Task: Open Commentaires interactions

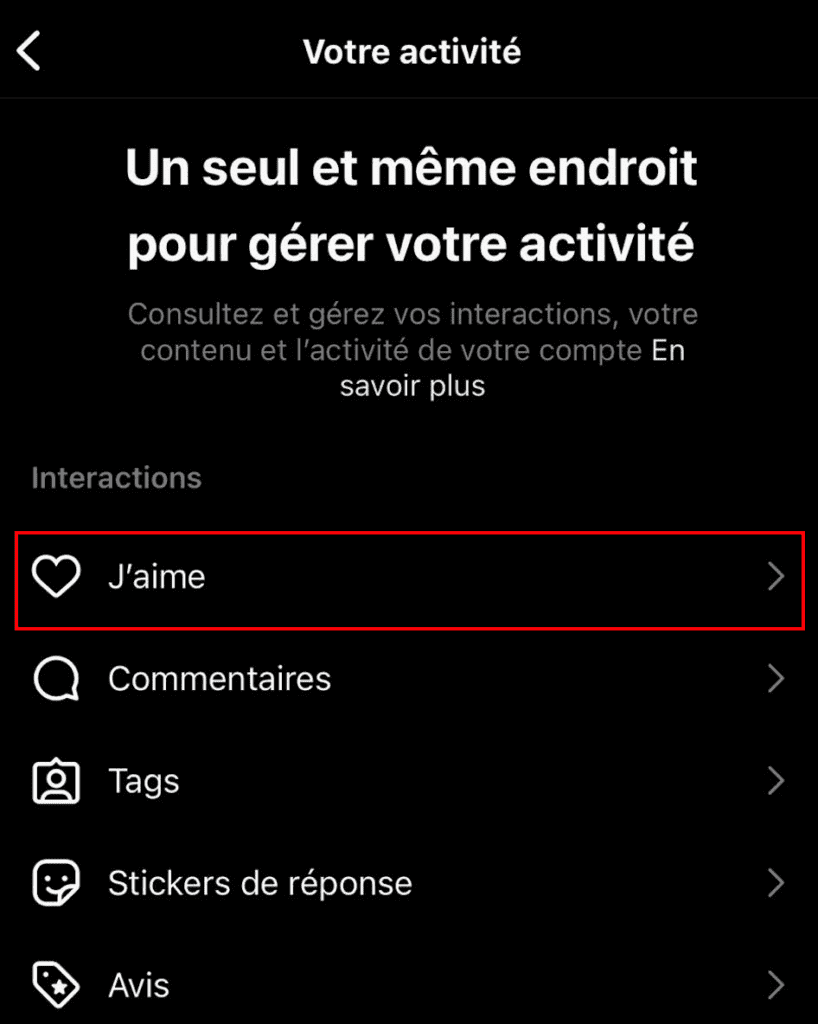Action: (x=409, y=680)
